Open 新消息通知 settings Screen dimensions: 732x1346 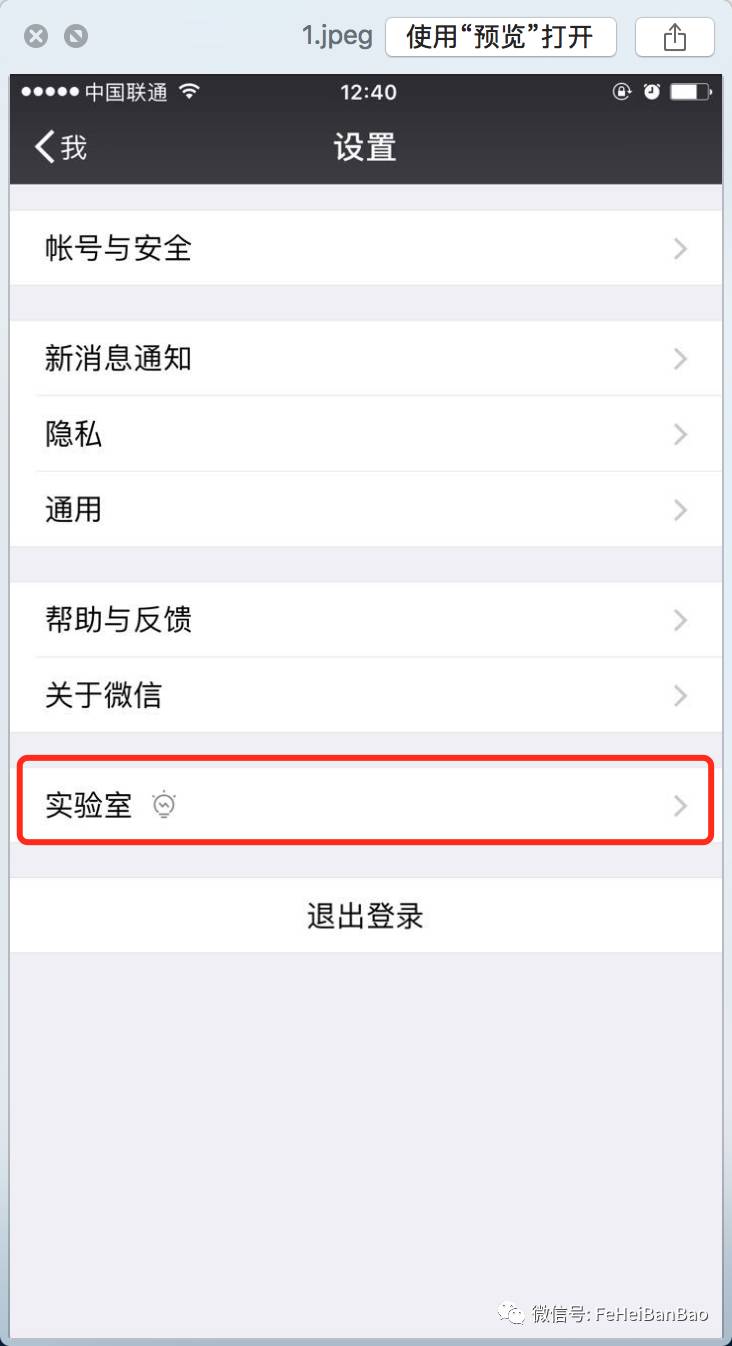365,358
